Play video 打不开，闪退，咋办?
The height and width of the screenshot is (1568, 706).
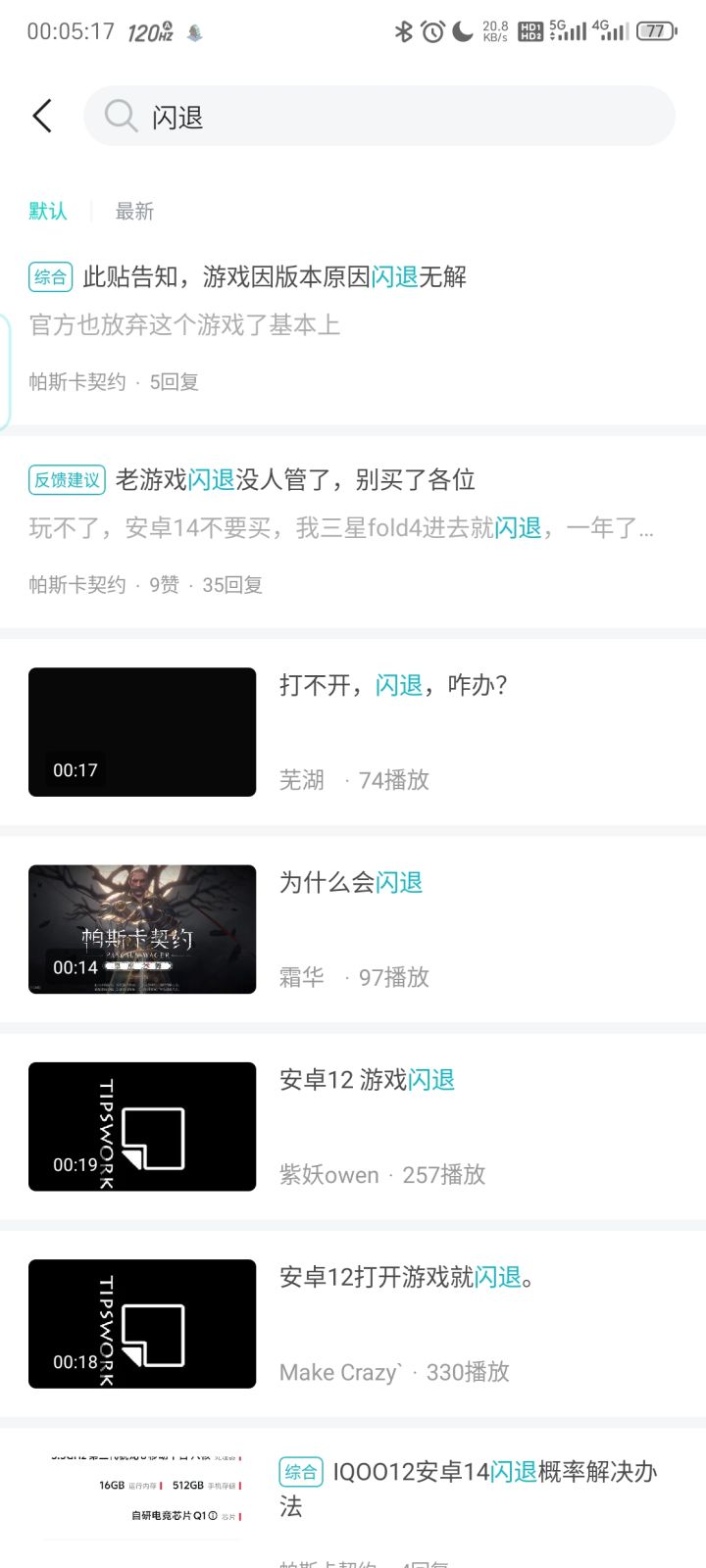point(353,732)
